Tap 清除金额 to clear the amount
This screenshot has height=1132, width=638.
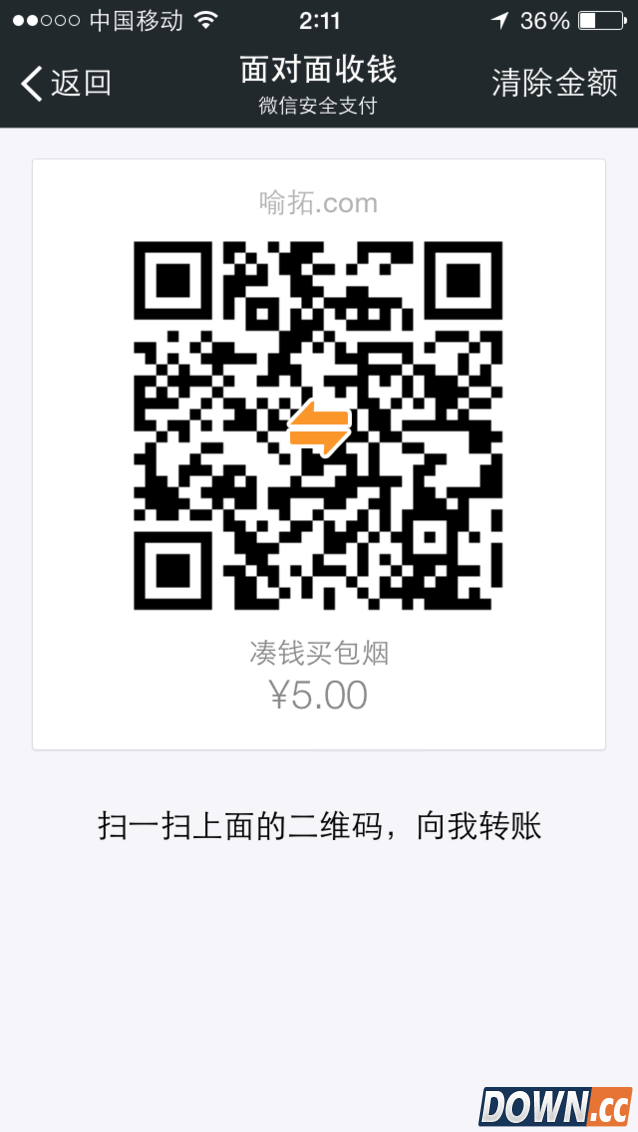click(x=554, y=84)
